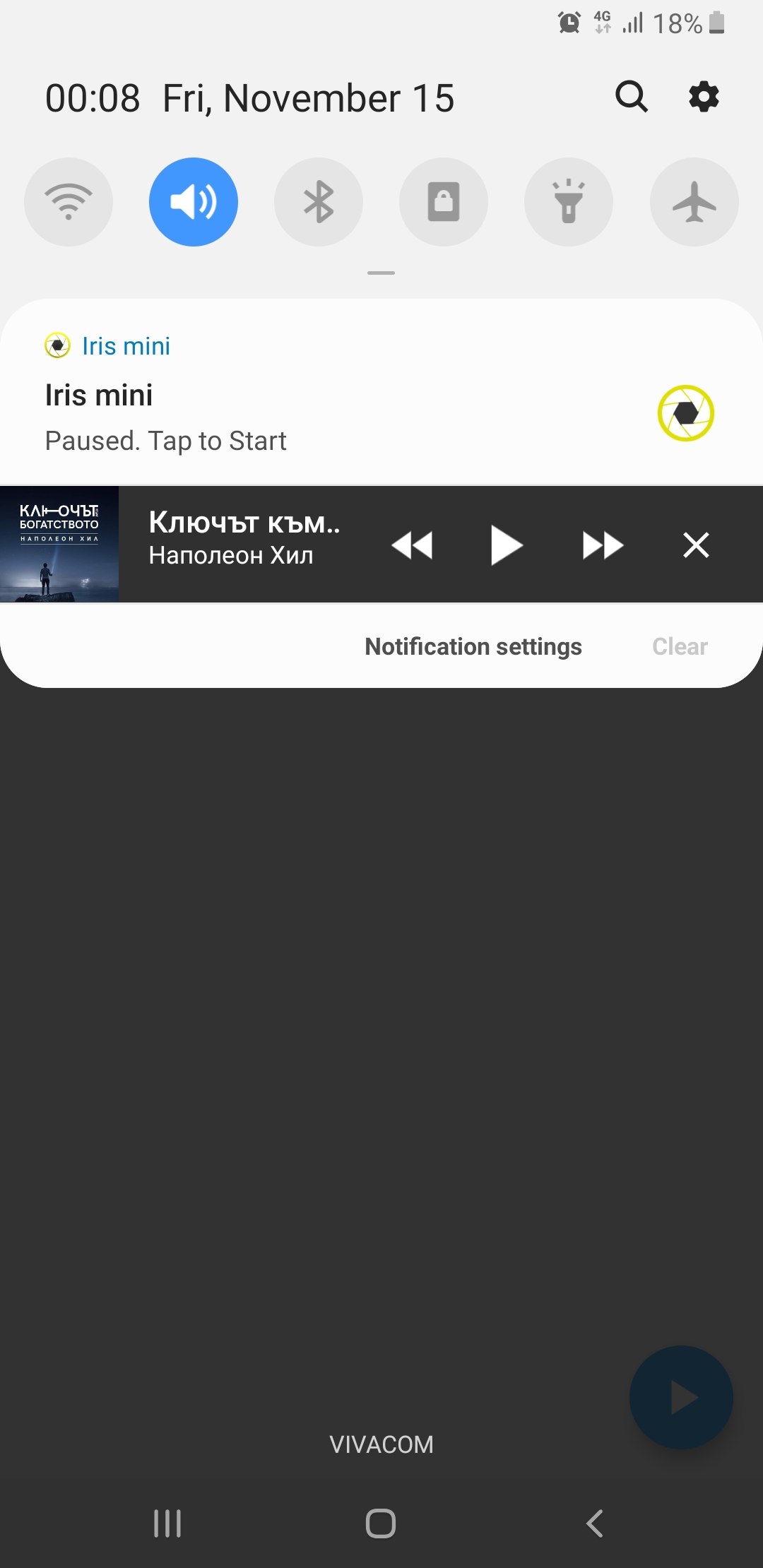Open the audiobook cover thumbnail
This screenshot has width=763, height=1568.
click(59, 544)
